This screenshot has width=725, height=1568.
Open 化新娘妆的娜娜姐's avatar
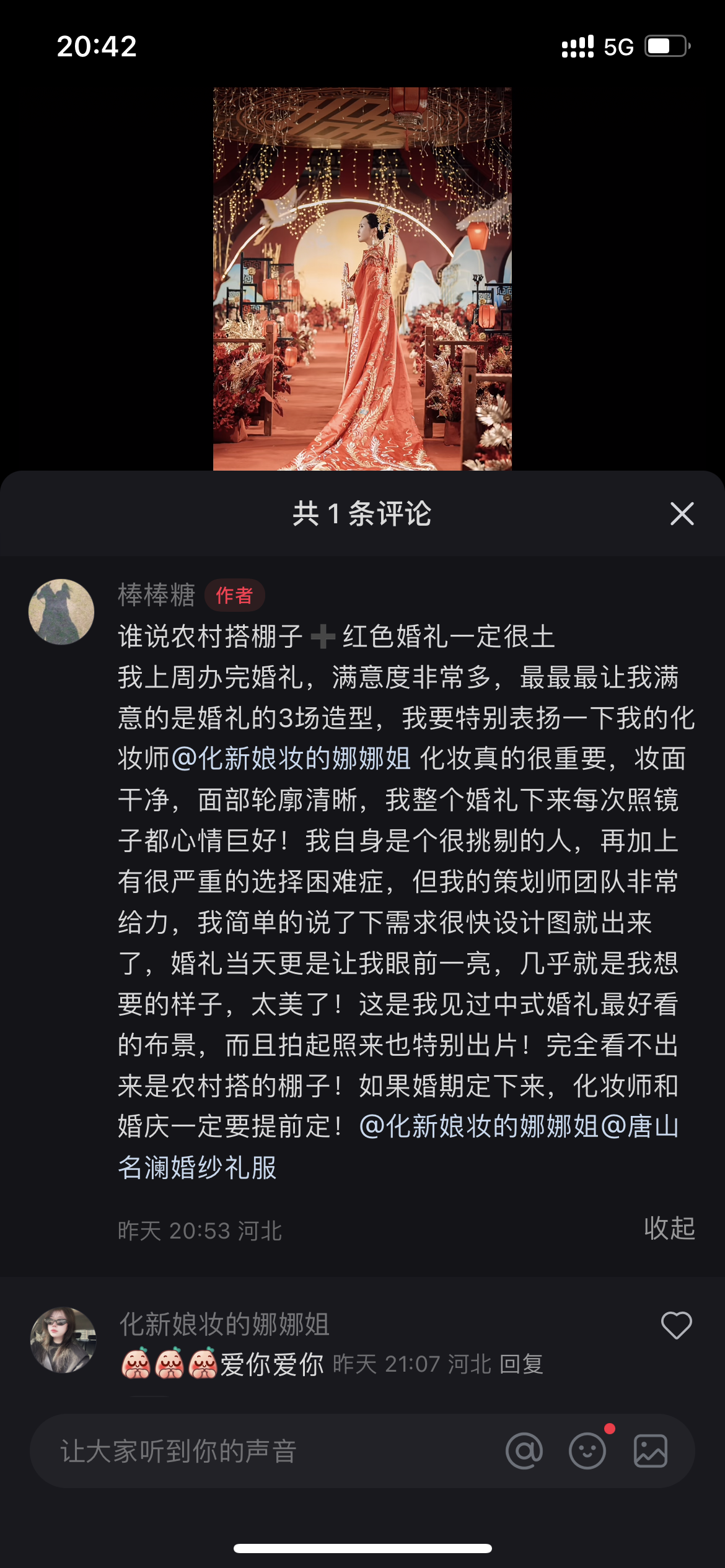tap(63, 1340)
